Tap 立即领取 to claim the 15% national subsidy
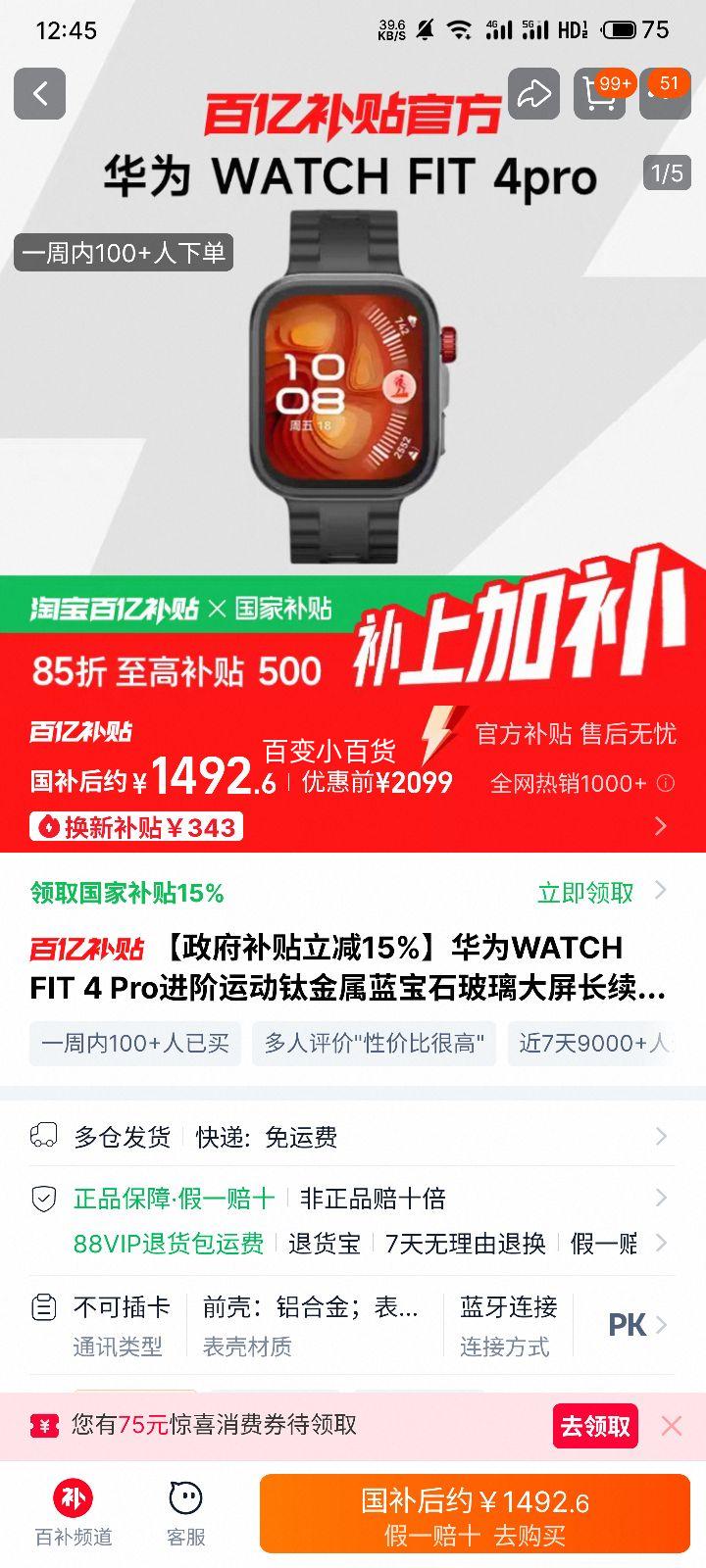 [x=586, y=893]
